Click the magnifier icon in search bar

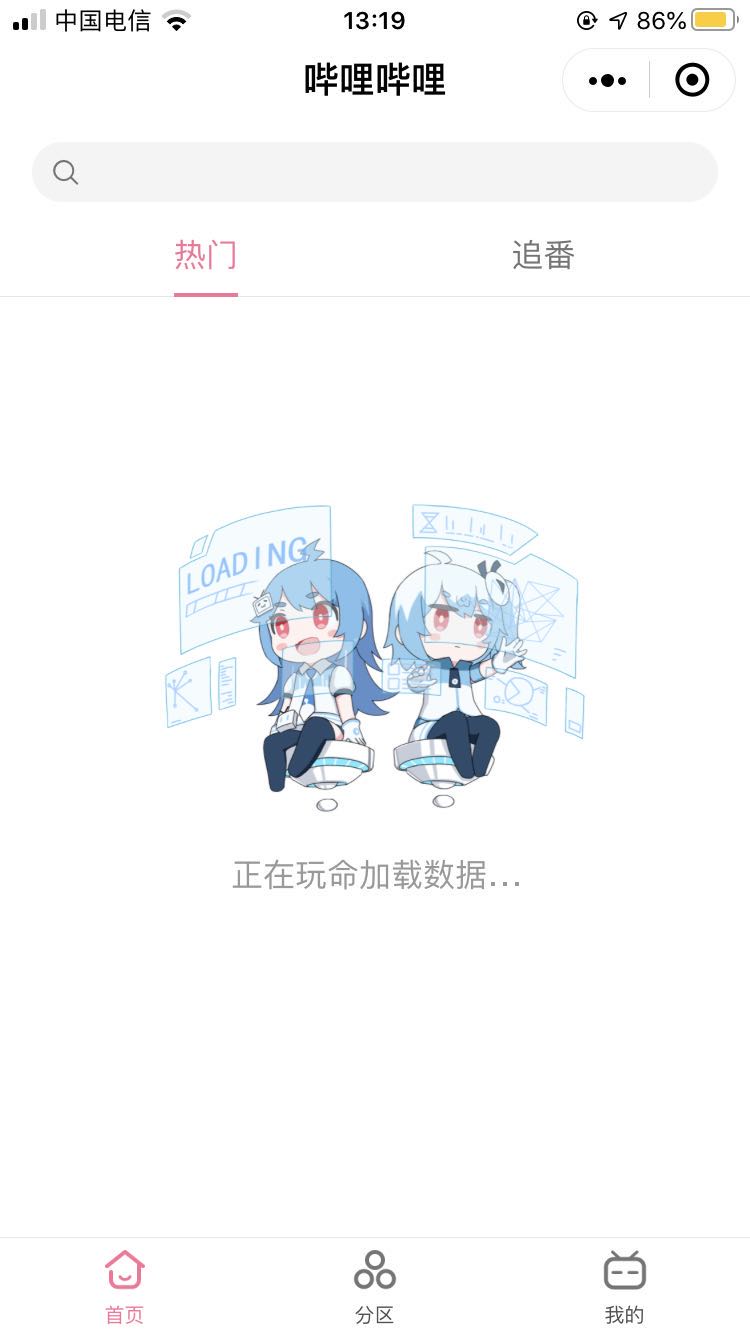tap(64, 172)
